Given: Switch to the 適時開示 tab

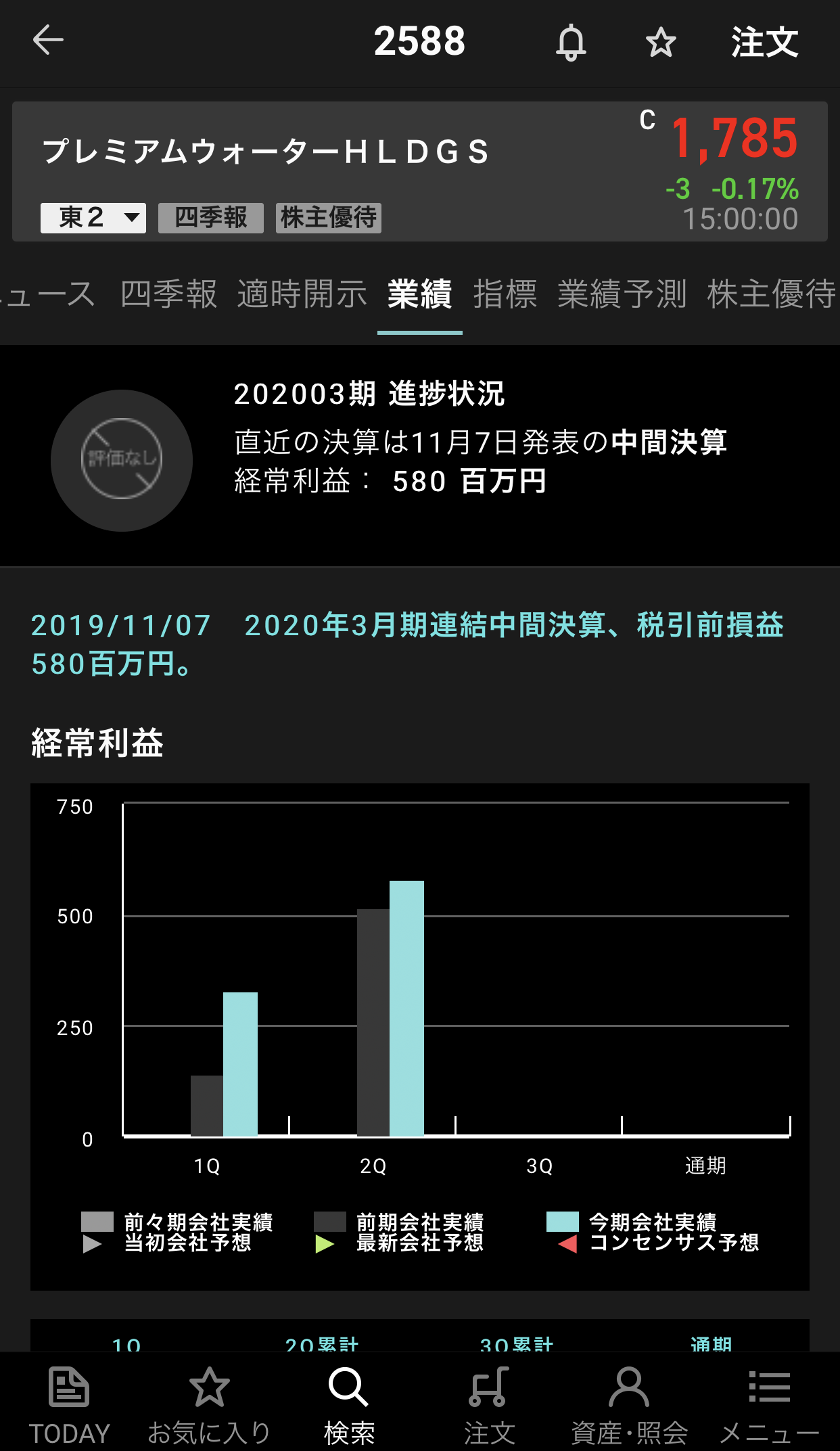Looking at the screenshot, I should (302, 294).
